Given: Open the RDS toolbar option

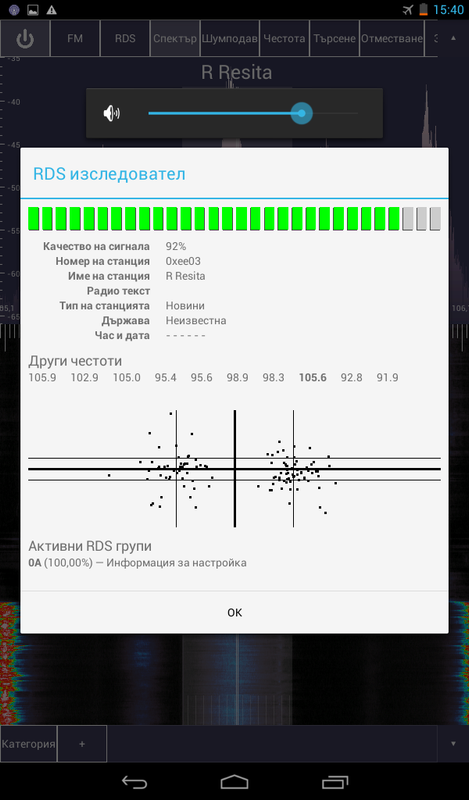Looking at the screenshot, I should coord(125,38).
